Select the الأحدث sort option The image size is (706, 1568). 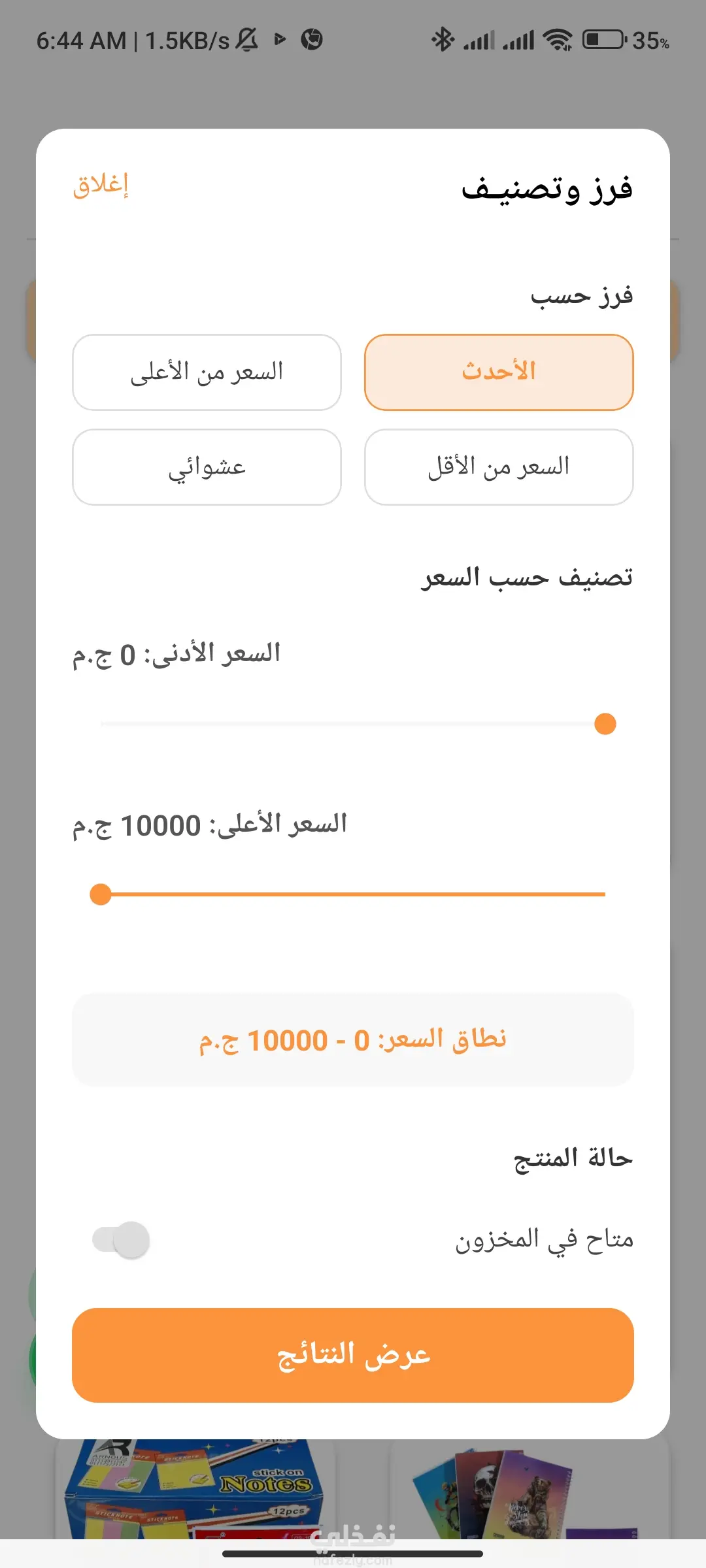pyautogui.click(x=499, y=372)
